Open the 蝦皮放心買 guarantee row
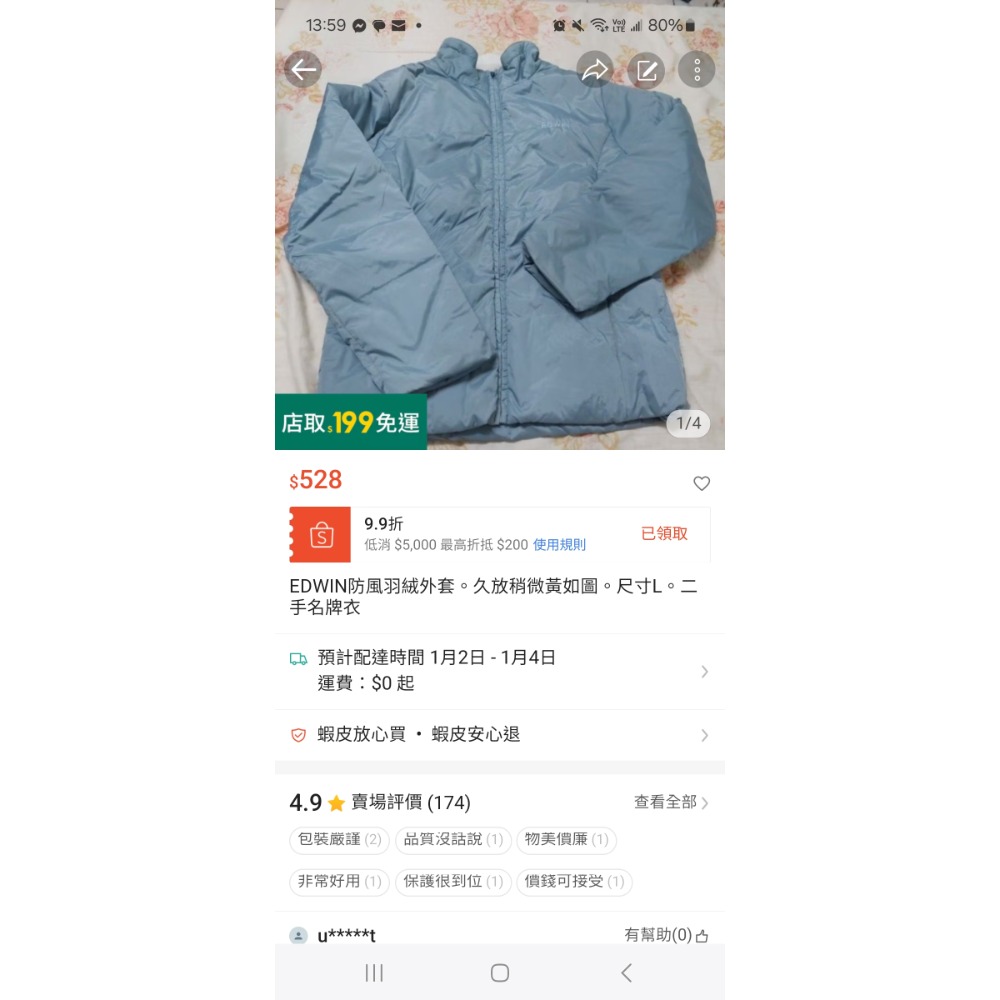This screenshot has width=1000, height=1000. tap(500, 735)
